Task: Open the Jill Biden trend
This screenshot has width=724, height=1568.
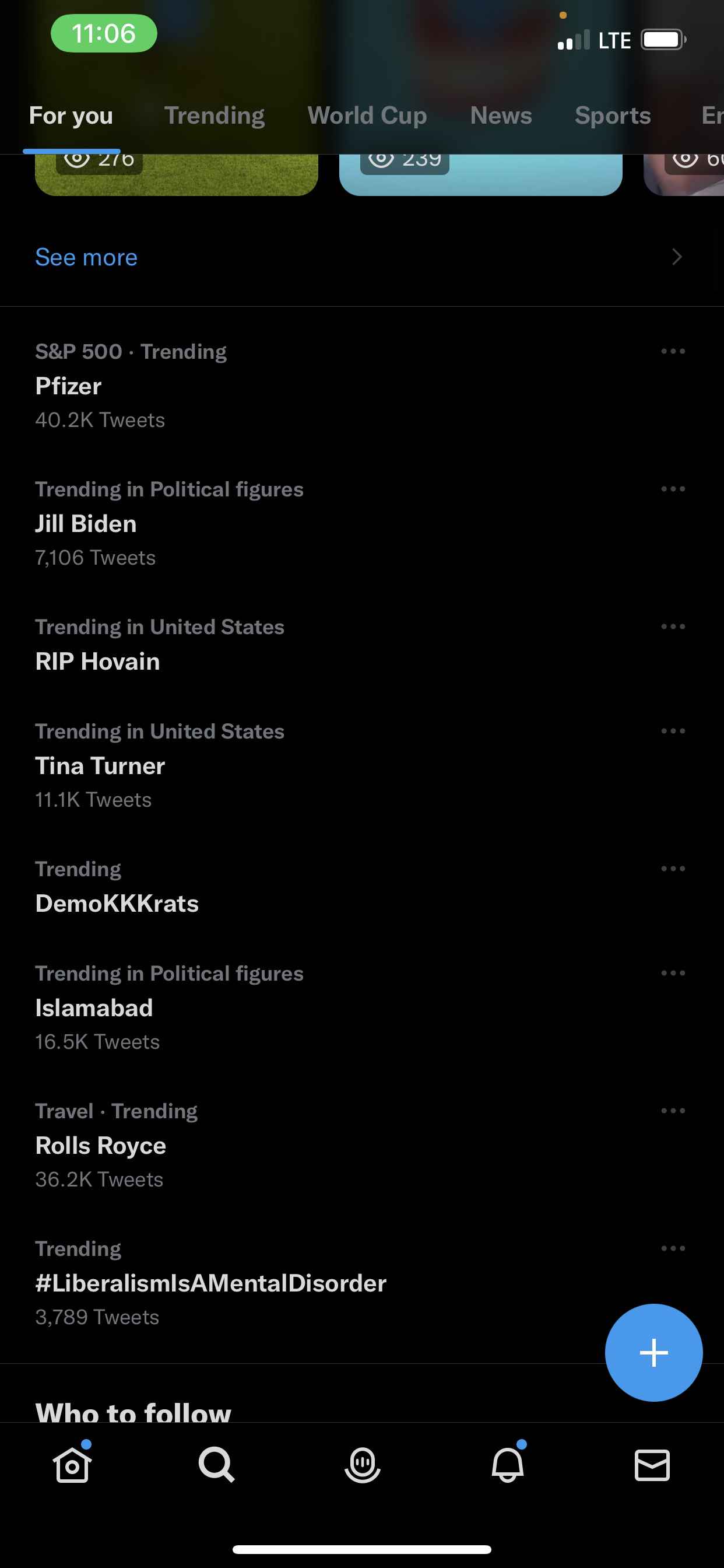Action: tap(86, 523)
